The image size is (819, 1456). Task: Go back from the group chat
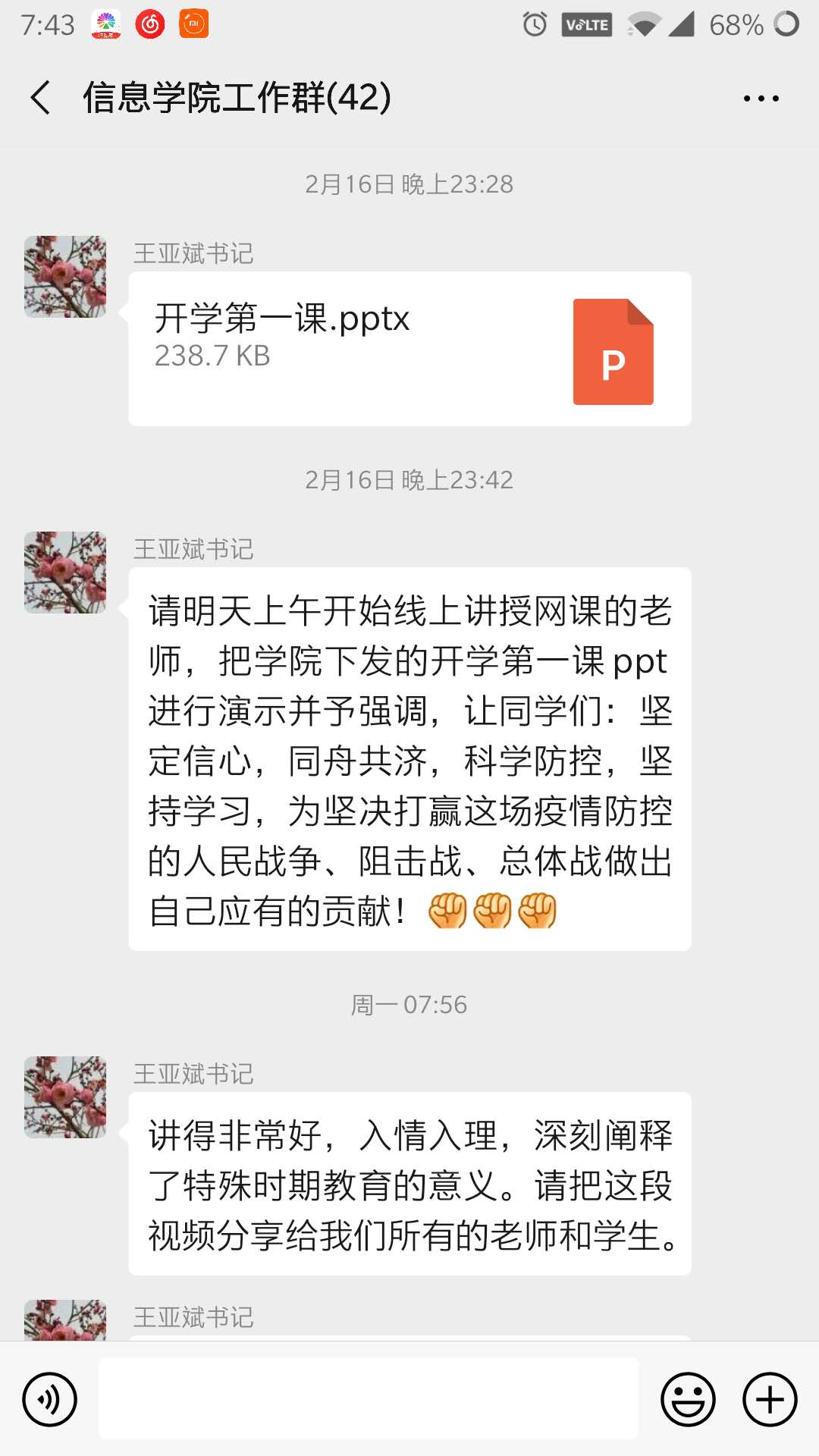tap(41, 98)
